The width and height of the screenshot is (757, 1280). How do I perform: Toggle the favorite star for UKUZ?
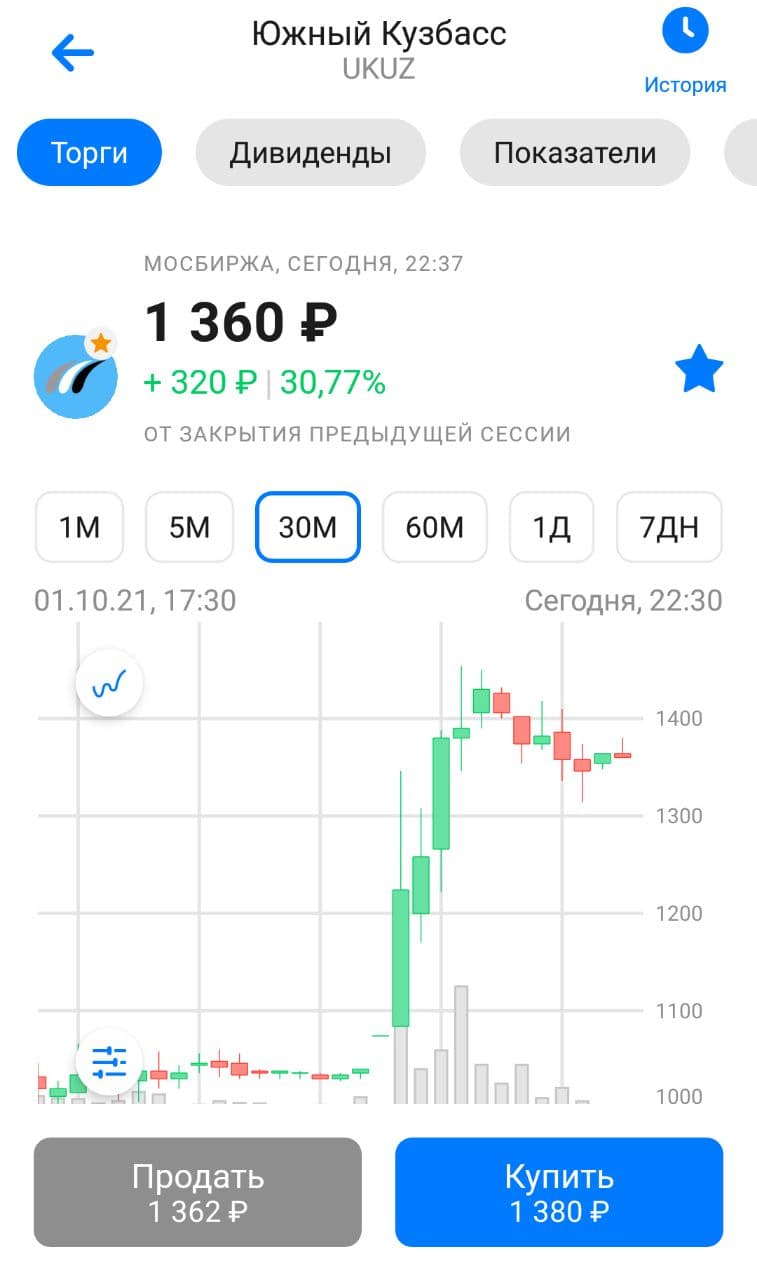(x=699, y=371)
